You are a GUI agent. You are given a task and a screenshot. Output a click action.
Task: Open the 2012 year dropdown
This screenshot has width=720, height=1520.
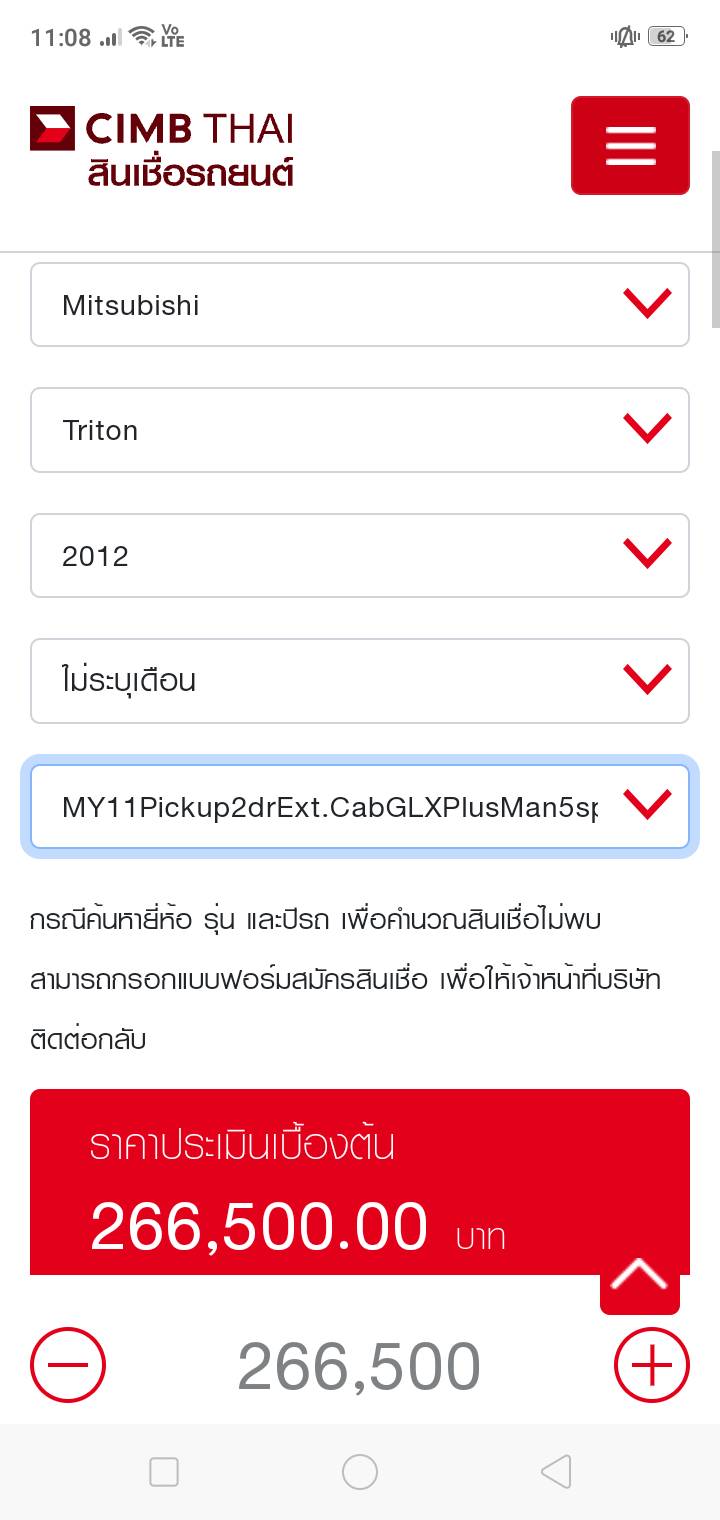[x=360, y=556]
